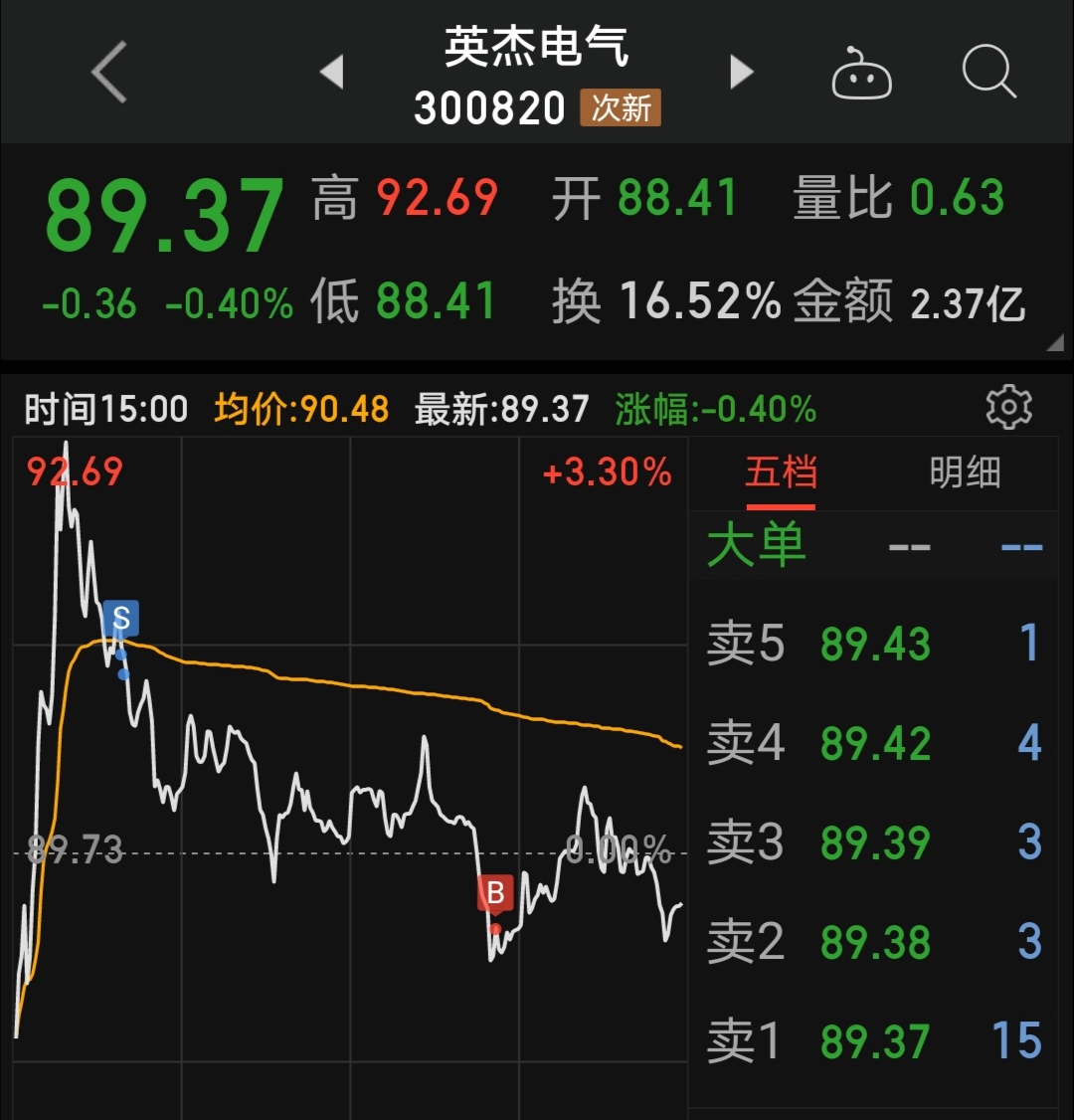Open the stock search
Viewport: 1074px width, 1120px height.
click(x=987, y=72)
